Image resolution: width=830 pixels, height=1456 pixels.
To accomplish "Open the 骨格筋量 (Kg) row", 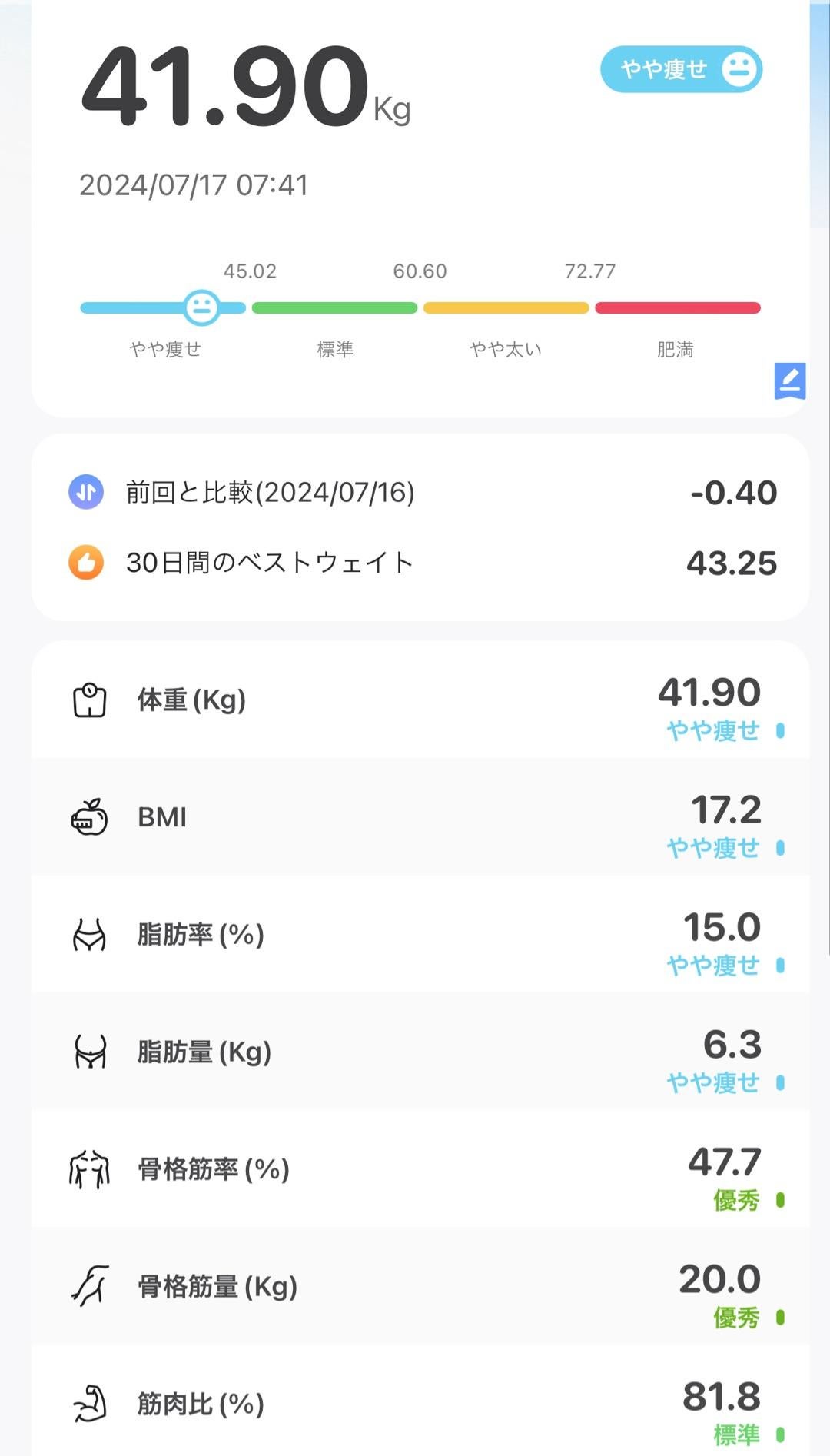I will (x=420, y=1287).
